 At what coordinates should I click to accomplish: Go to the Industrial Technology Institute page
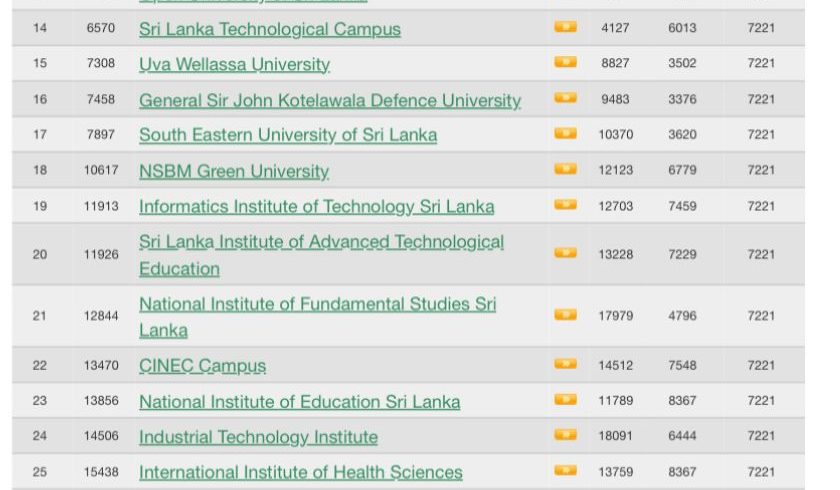tap(258, 437)
